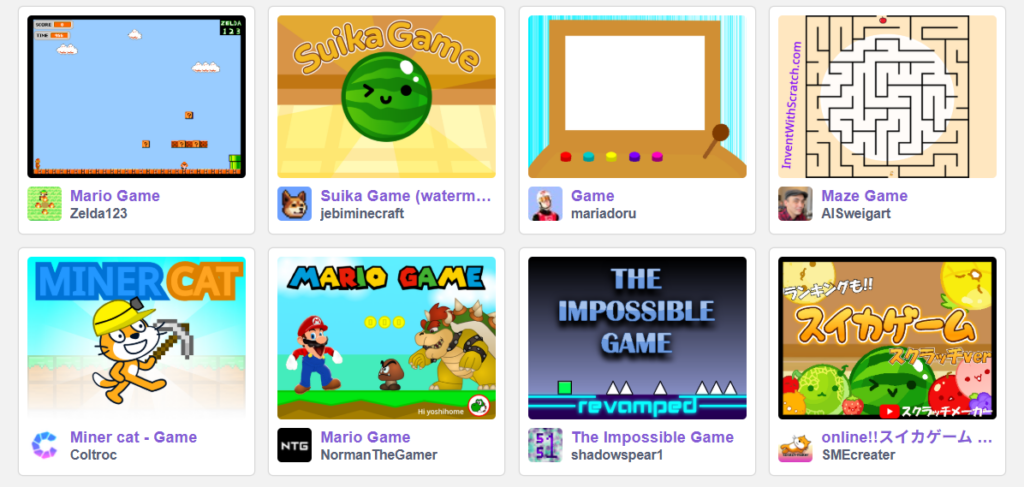Open the Miner Cat project thumbnail
Image resolution: width=1024 pixels, height=487 pixels.
tap(136, 338)
